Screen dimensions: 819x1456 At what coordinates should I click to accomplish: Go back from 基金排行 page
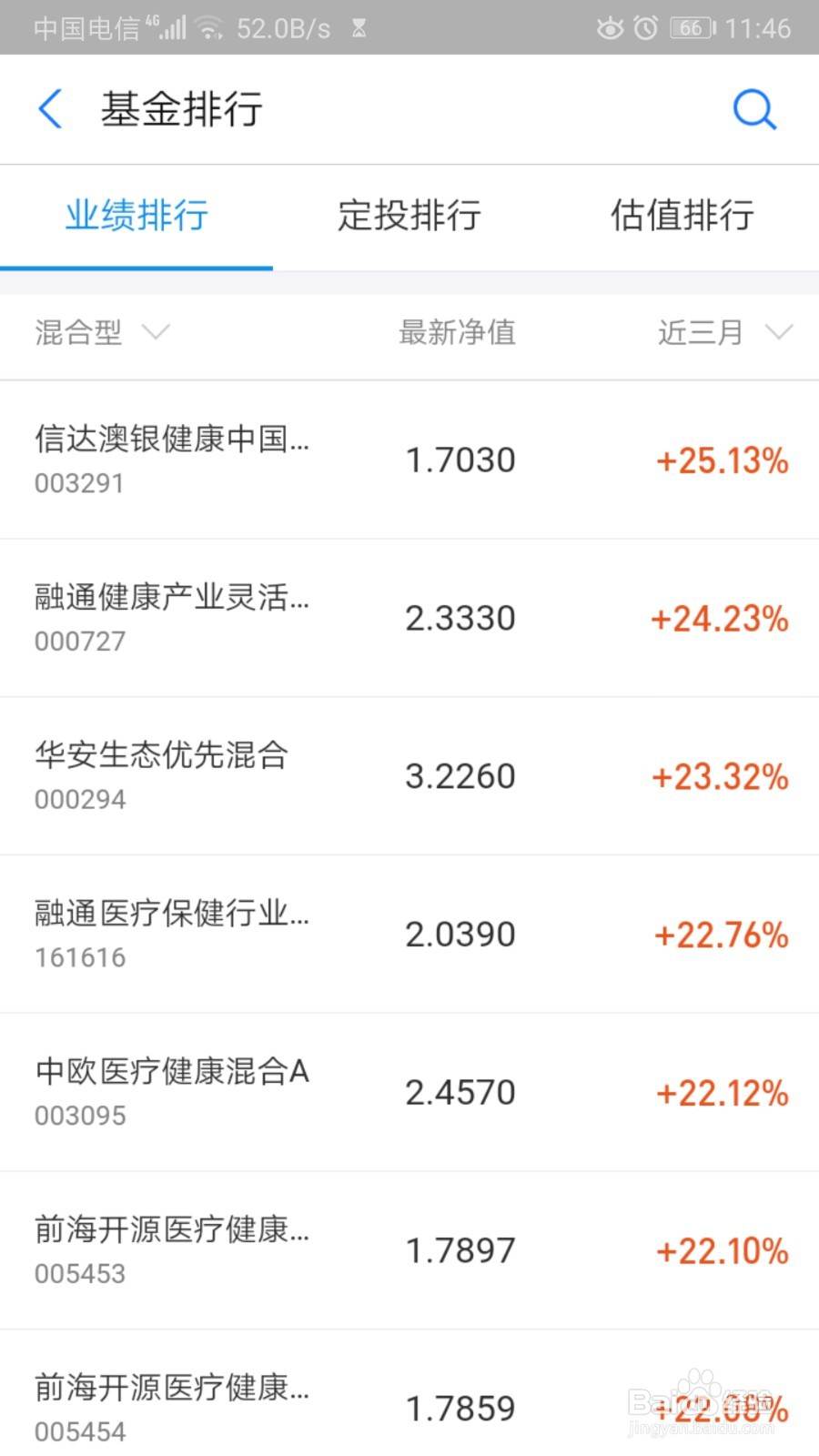pos(50,109)
